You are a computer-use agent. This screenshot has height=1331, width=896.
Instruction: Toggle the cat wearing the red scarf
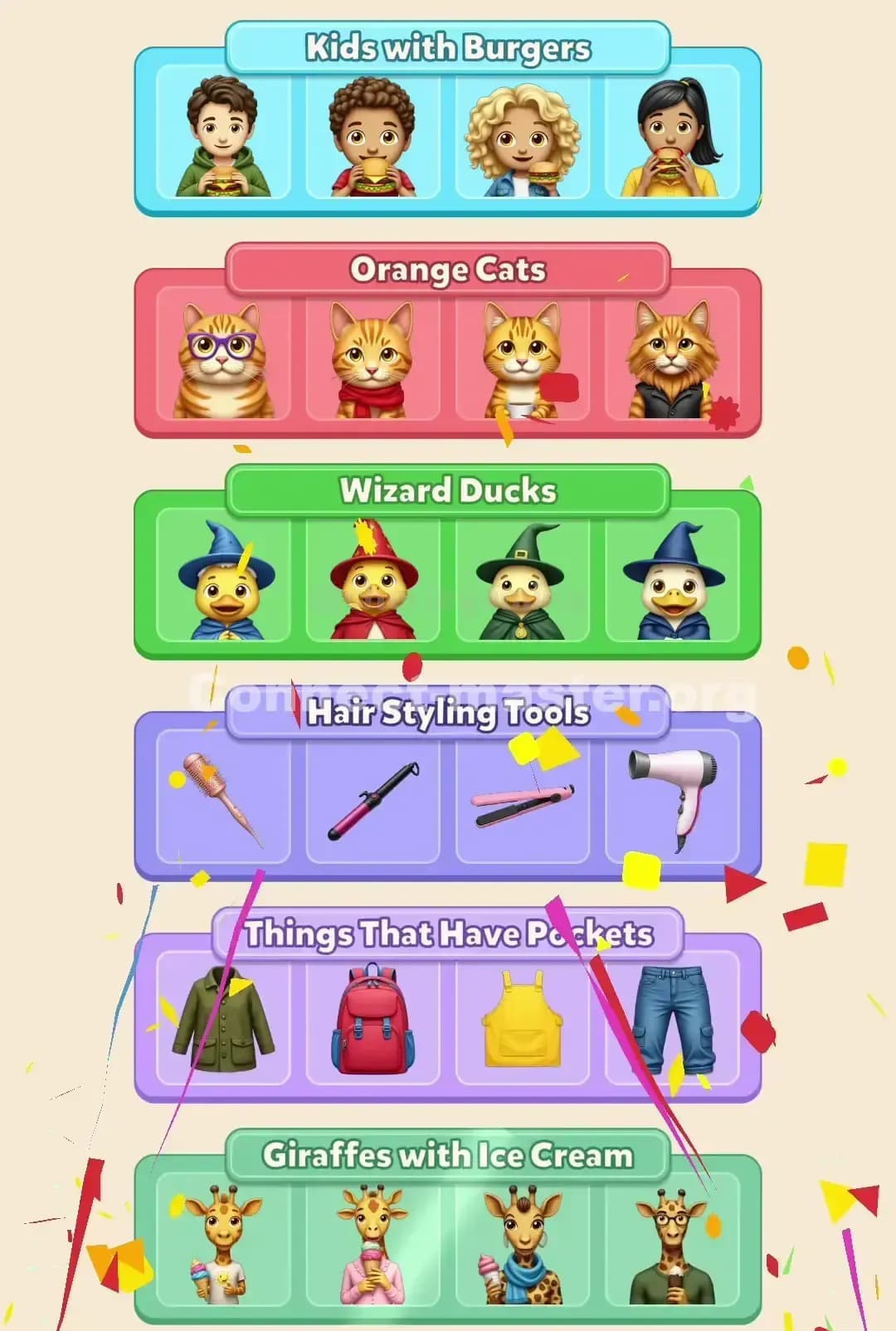pos(372,357)
